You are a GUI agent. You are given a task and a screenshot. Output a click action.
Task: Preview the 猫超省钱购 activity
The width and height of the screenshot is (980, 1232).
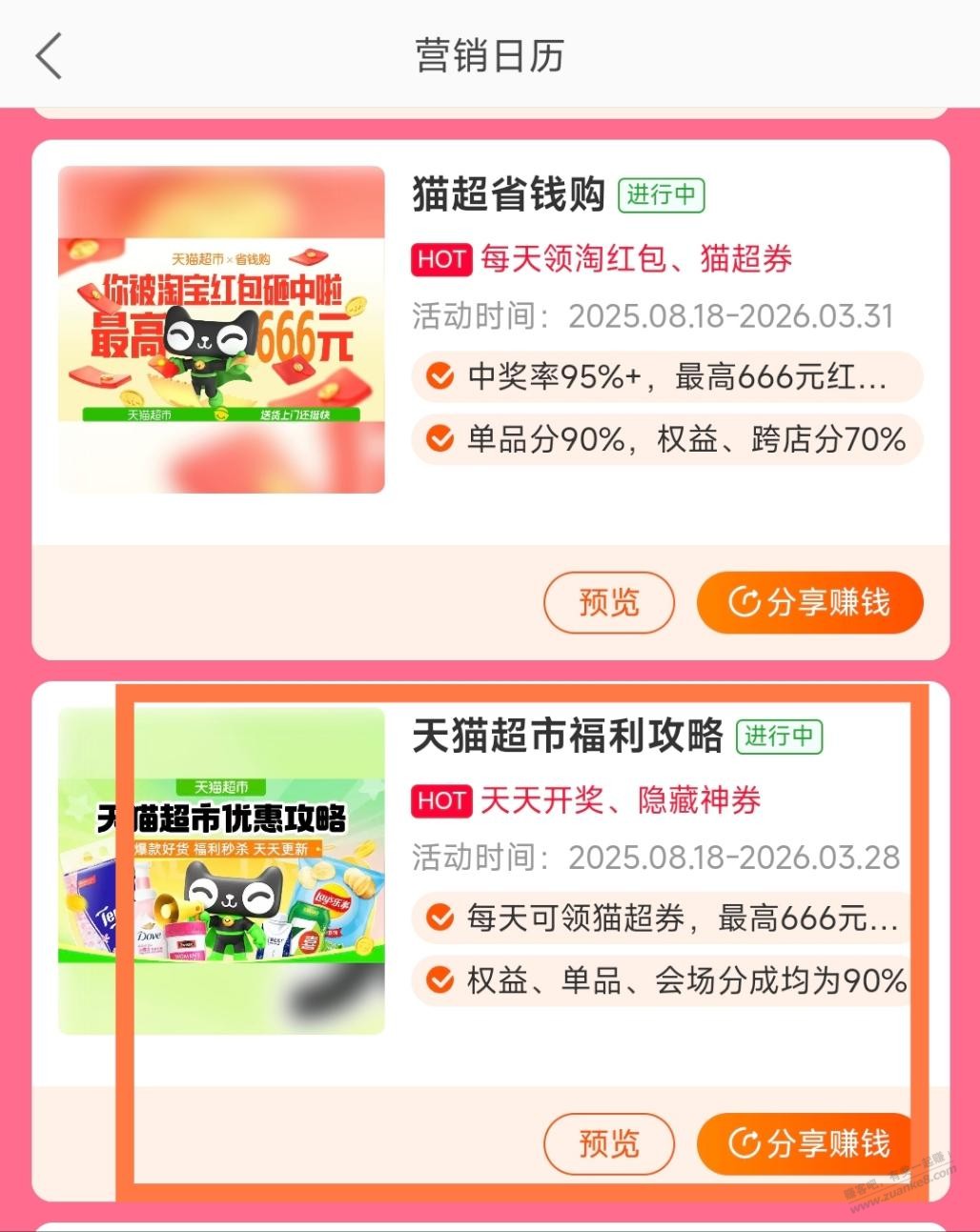click(x=608, y=602)
